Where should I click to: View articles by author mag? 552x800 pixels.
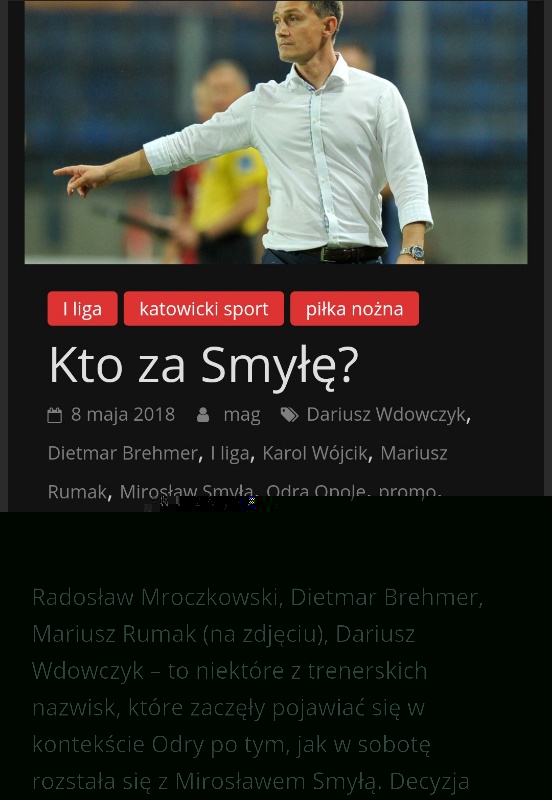(242, 415)
